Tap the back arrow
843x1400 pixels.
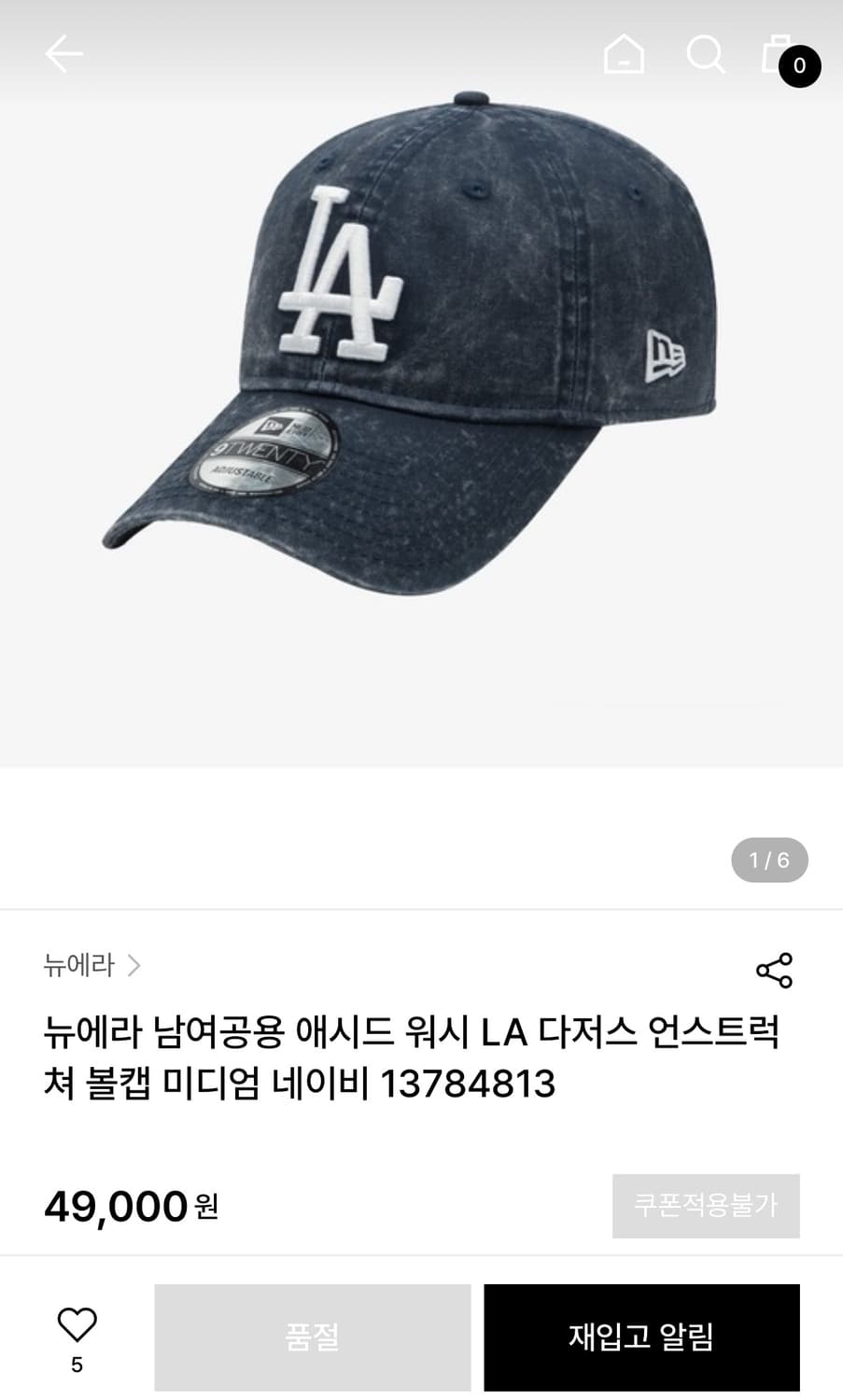point(63,53)
